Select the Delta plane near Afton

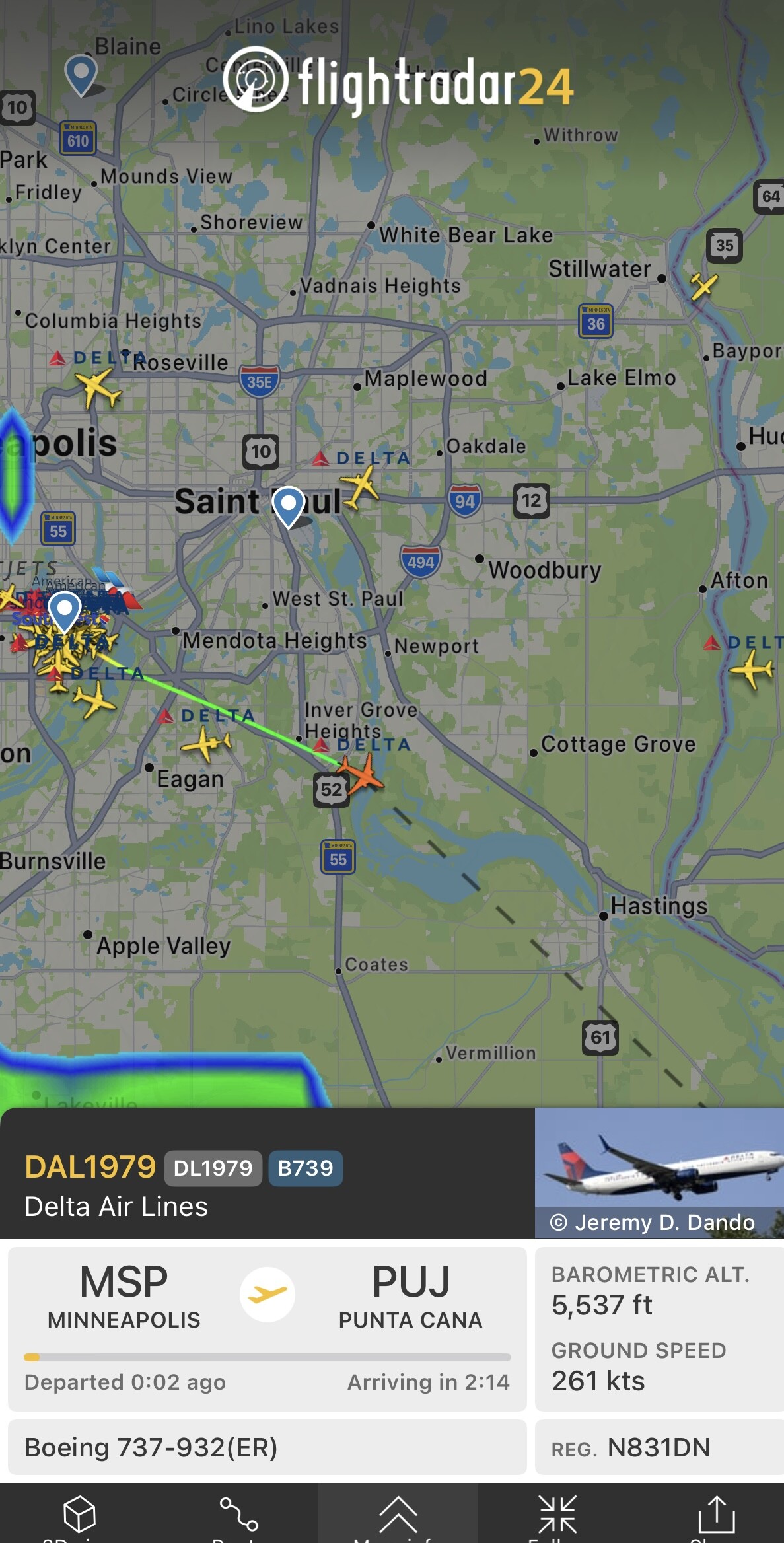(x=752, y=668)
